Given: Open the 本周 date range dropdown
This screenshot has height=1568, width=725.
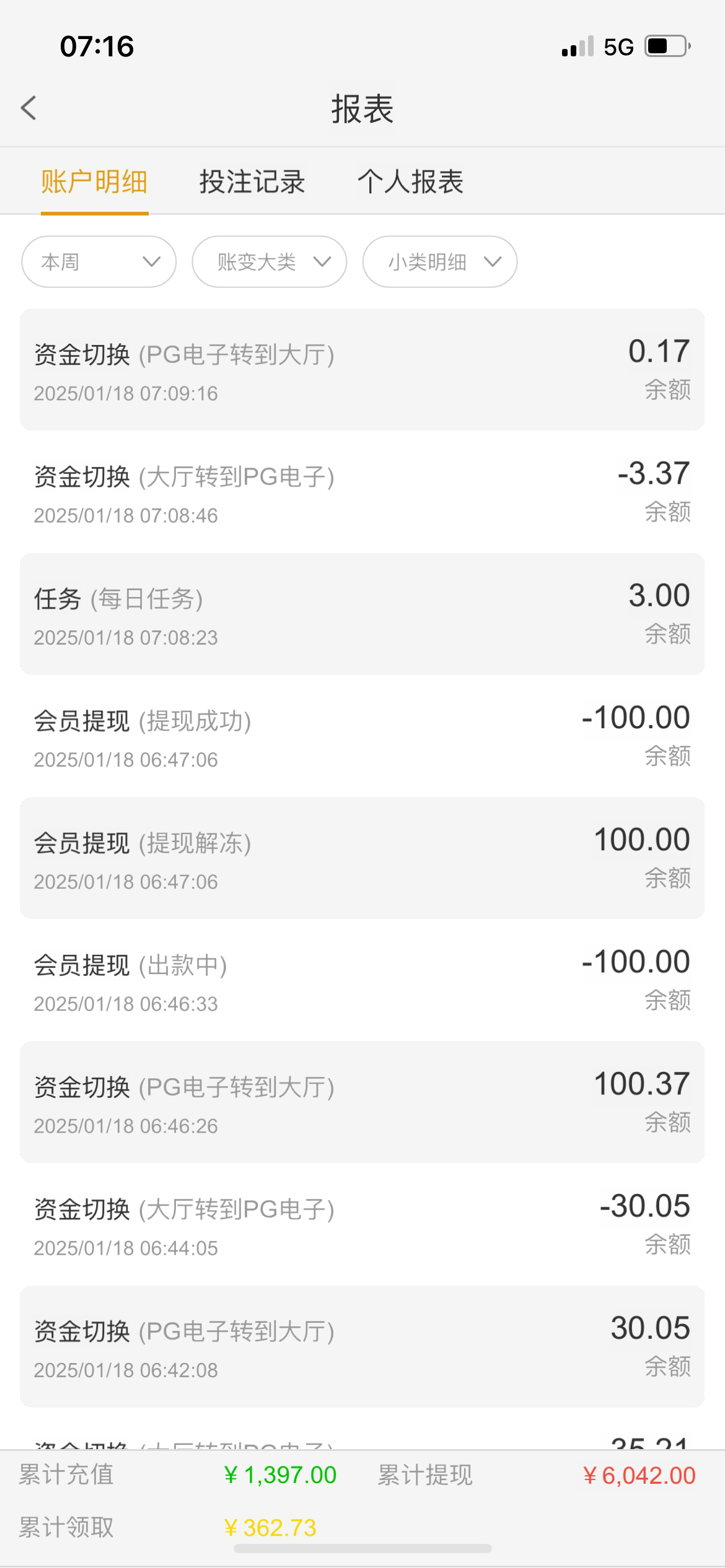Looking at the screenshot, I should point(99,262).
